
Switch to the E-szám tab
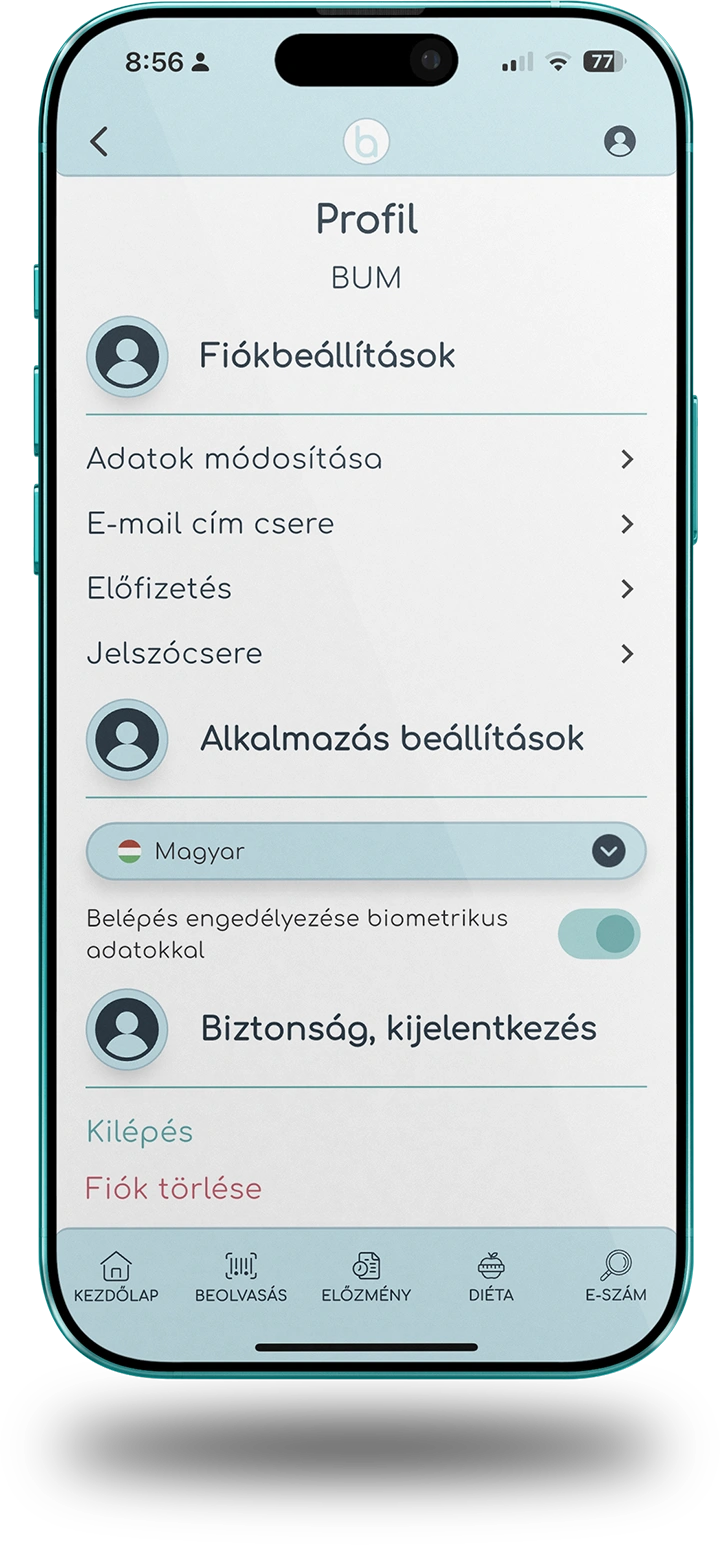coord(615,1277)
